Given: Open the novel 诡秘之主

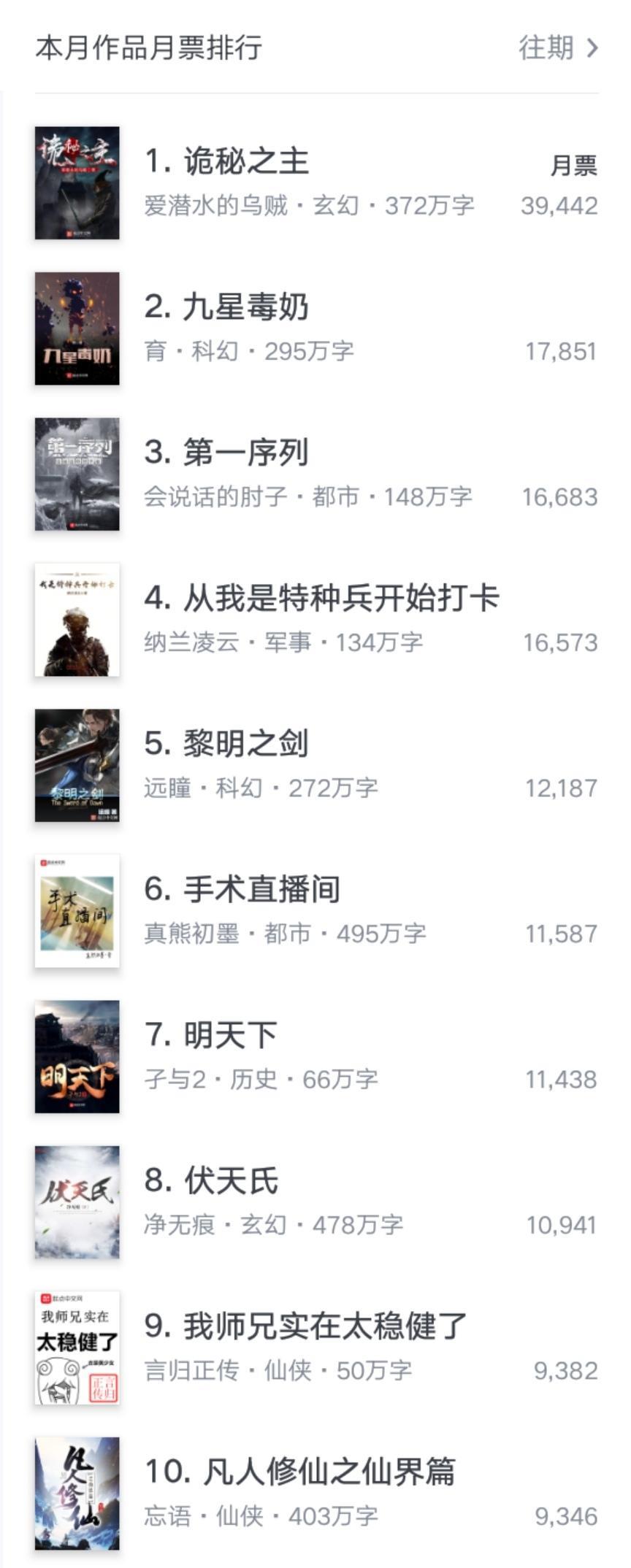Looking at the screenshot, I should tap(246, 161).
